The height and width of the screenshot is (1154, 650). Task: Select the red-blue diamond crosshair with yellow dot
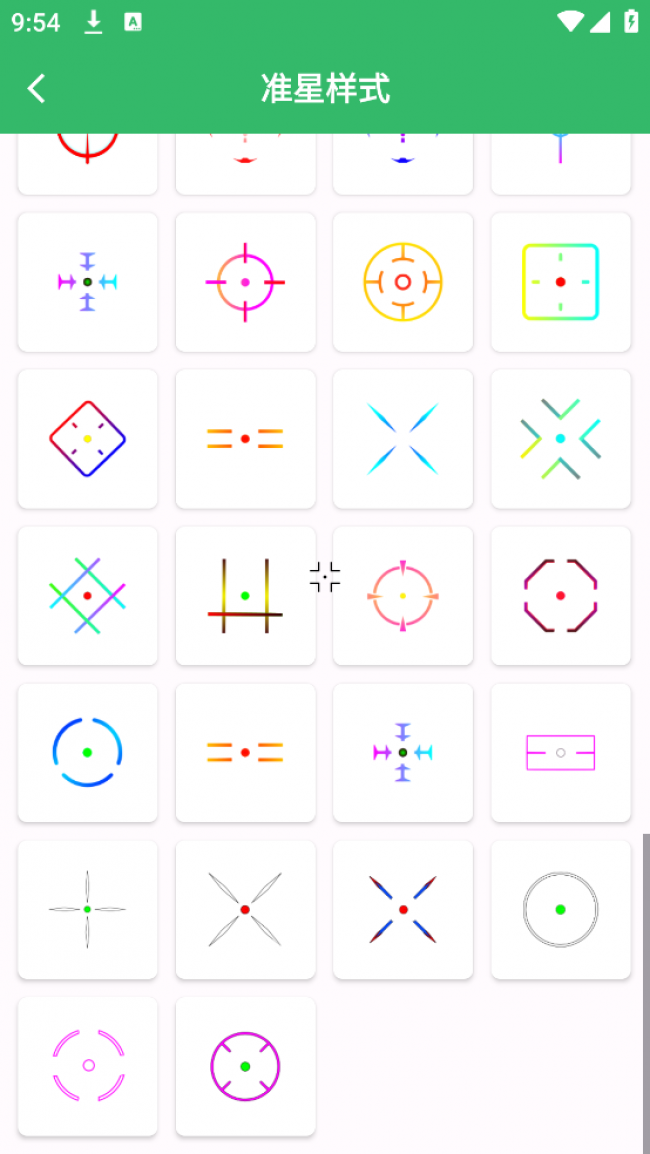click(x=88, y=439)
